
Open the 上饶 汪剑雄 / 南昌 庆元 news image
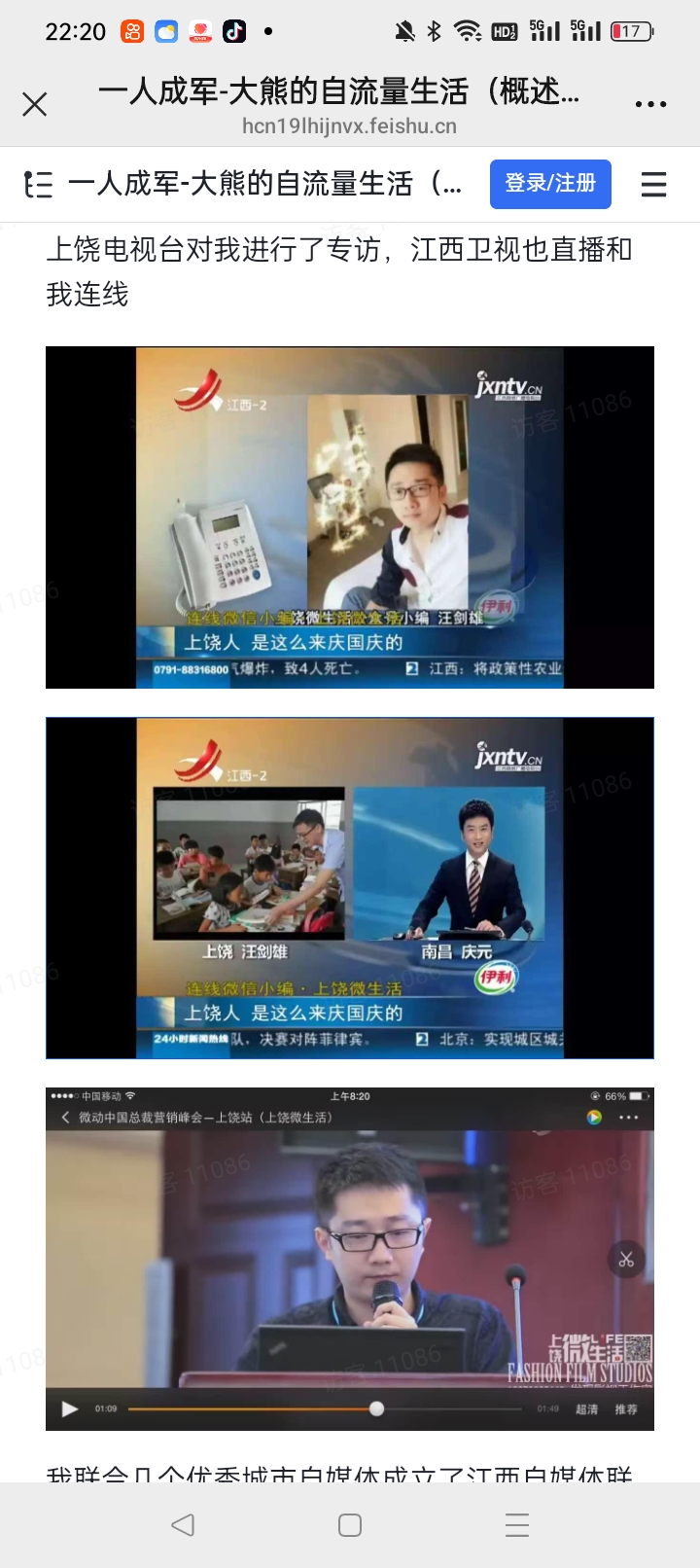coord(350,888)
